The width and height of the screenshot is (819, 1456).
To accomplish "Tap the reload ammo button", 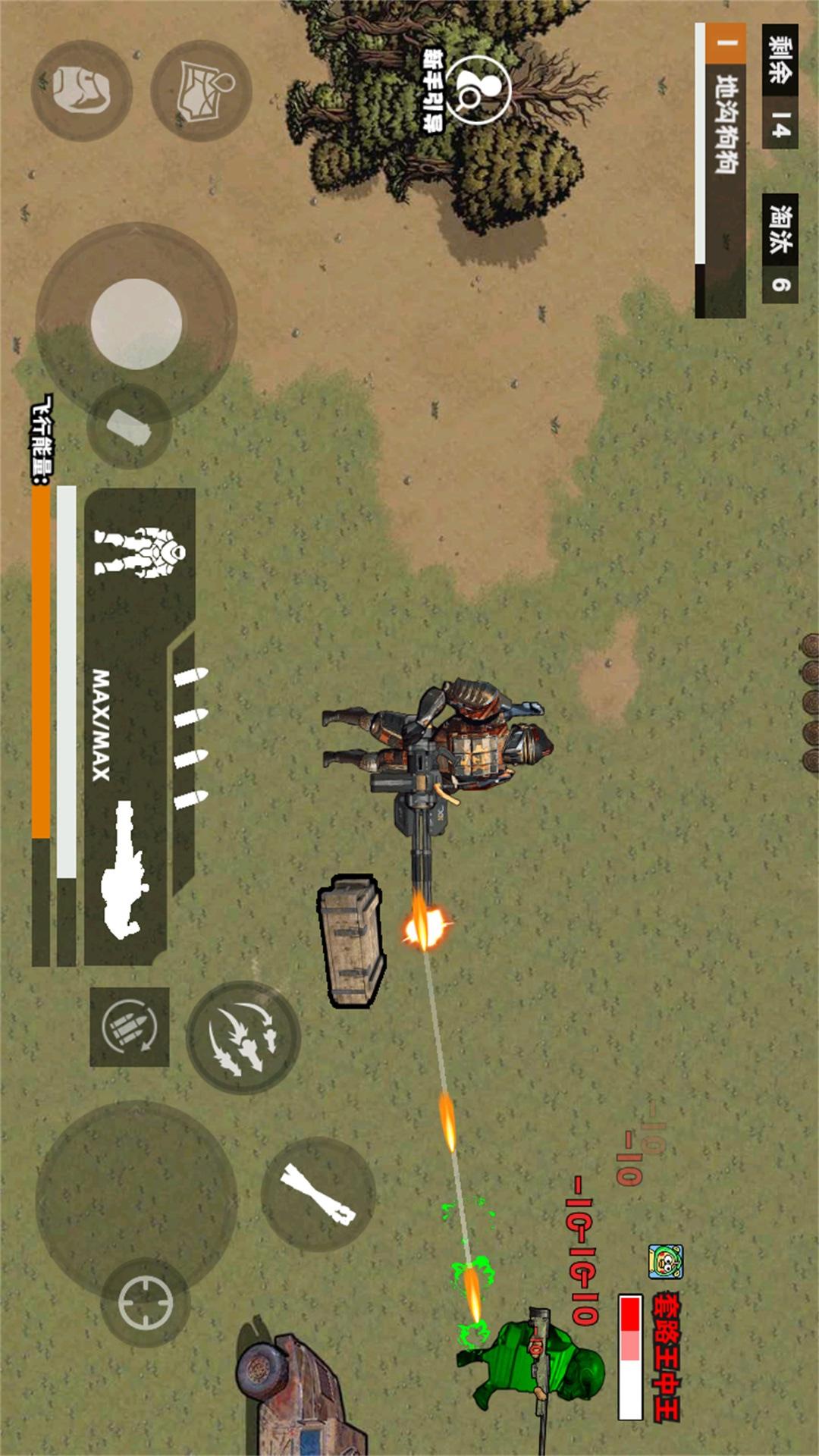I will click(x=130, y=1027).
